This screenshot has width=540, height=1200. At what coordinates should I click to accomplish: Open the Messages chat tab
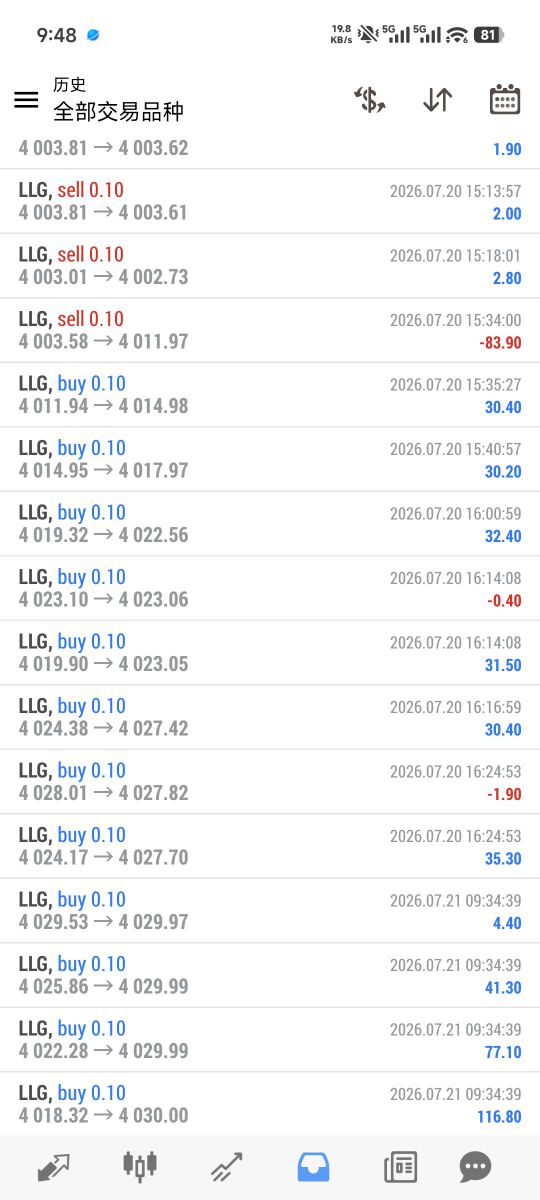(x=475, y=1167)
